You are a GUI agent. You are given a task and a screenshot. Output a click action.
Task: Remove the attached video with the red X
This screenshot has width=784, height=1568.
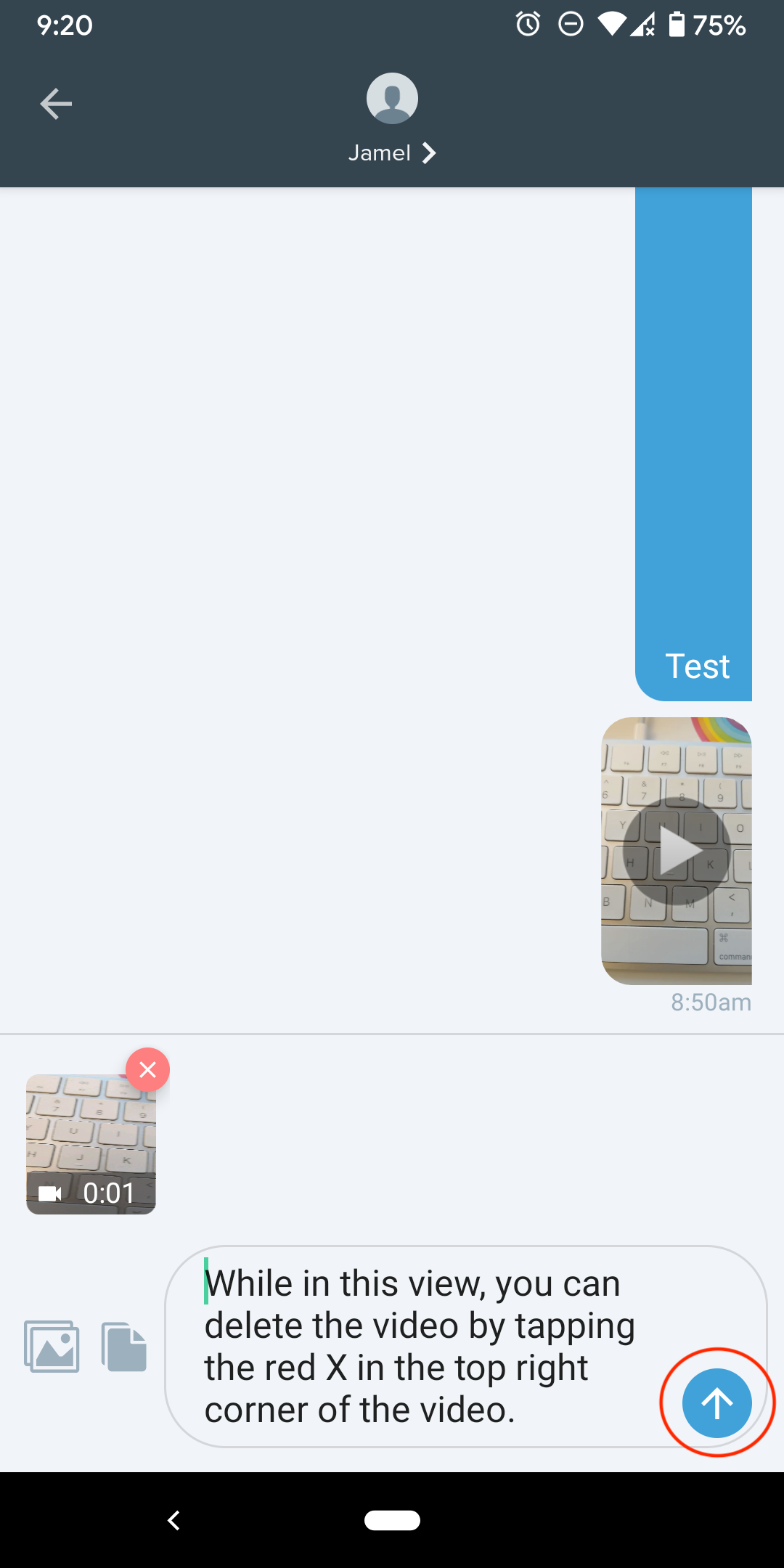pyautogui.click(x=148, y=1069)
